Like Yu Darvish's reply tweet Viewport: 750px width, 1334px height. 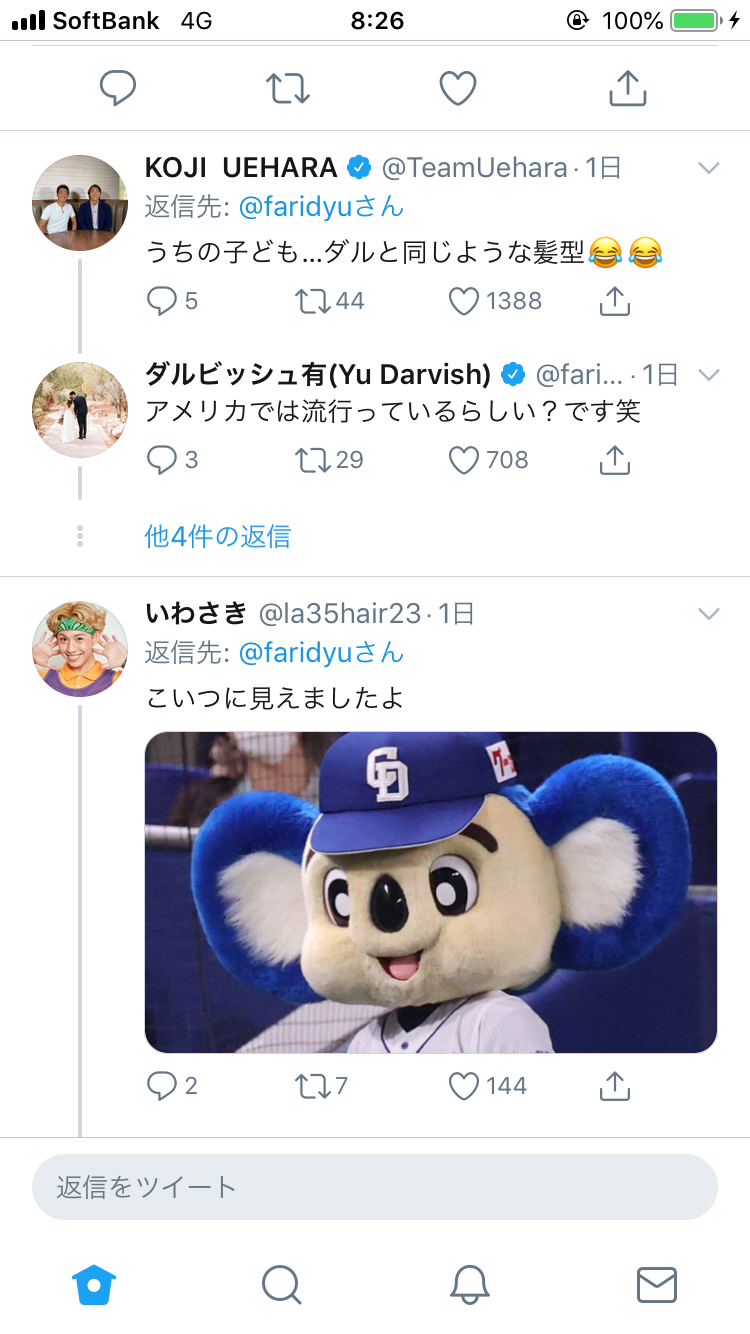(464, 460)
